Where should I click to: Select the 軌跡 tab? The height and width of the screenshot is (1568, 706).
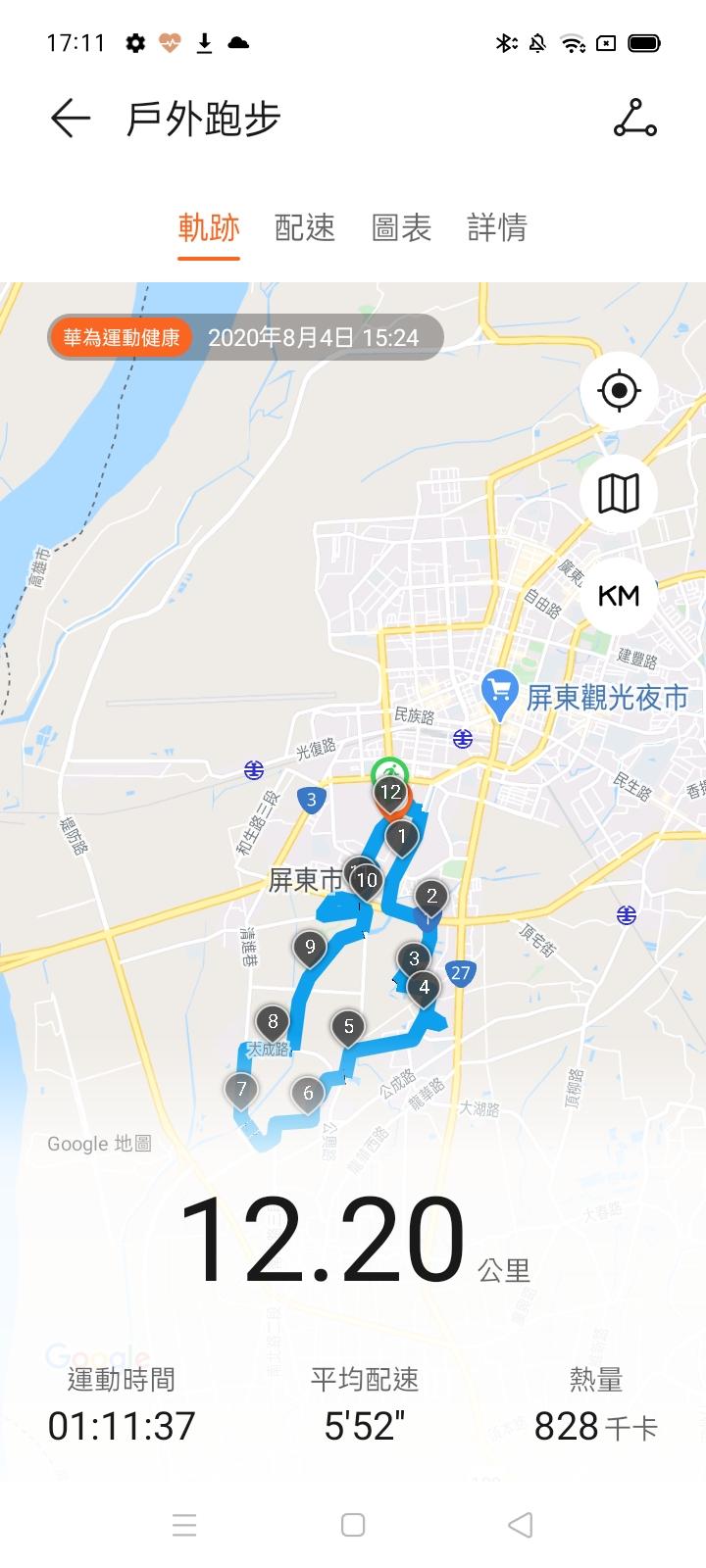click(209, 228)
